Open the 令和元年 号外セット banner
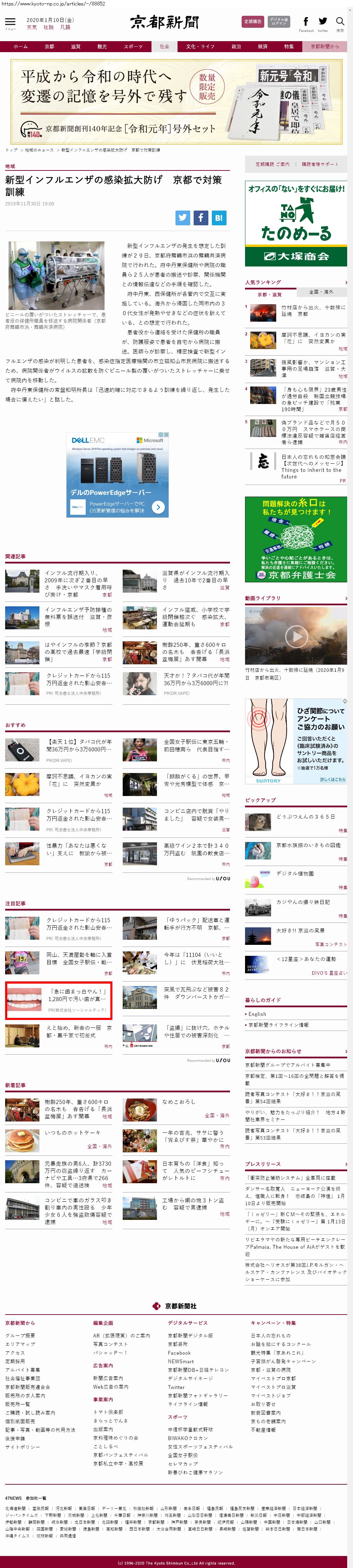This screenshot has width=353, height=1568. (176, 102)
